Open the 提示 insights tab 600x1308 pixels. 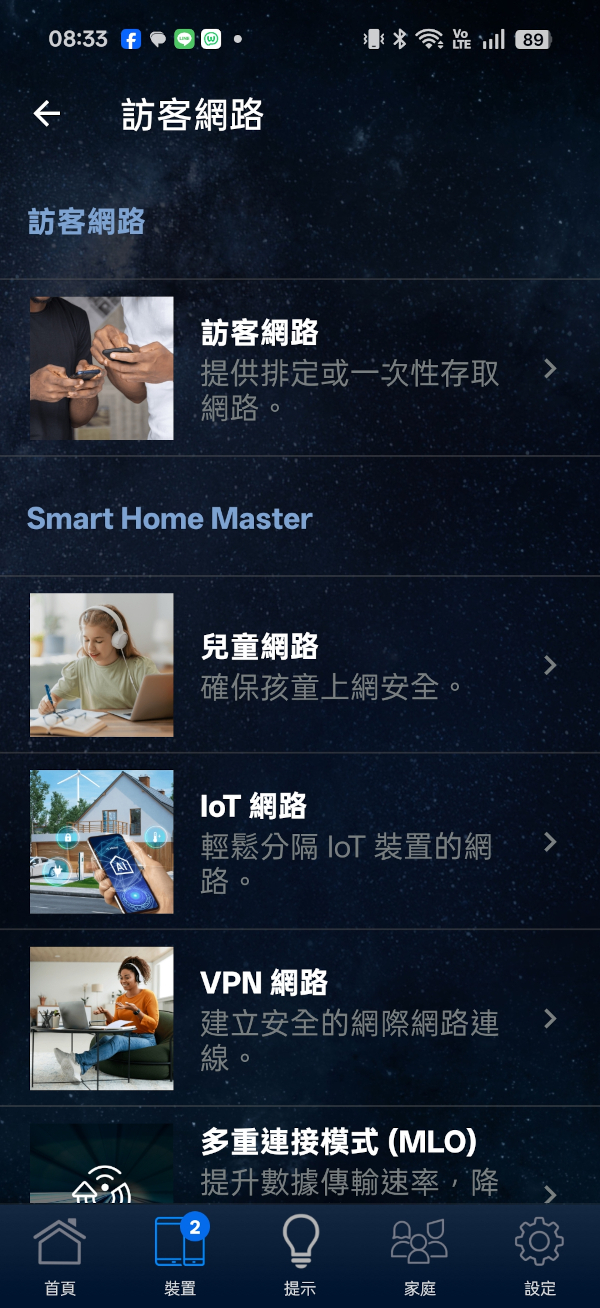300,1255
